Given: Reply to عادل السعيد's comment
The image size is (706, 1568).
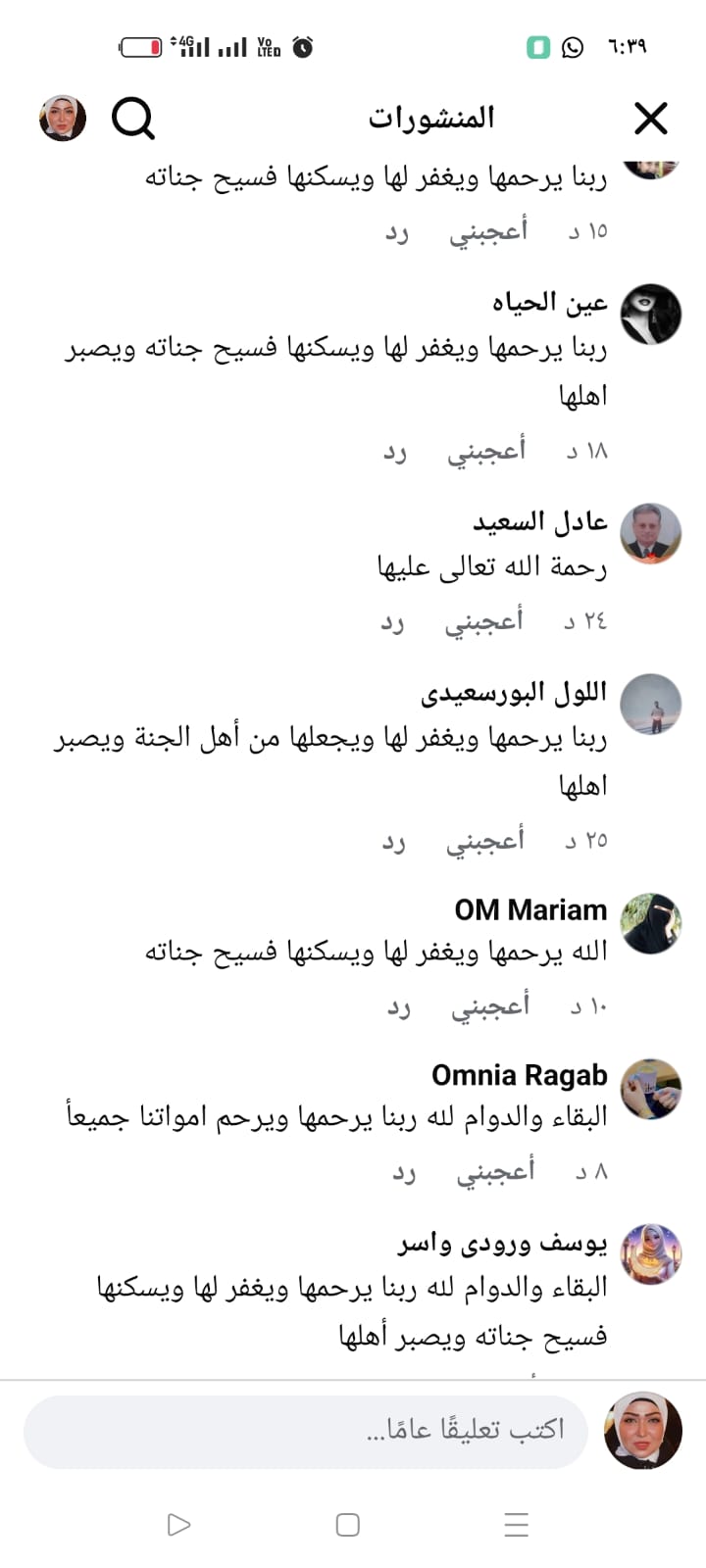Looking at the screenshot, I should click(393, 622).
